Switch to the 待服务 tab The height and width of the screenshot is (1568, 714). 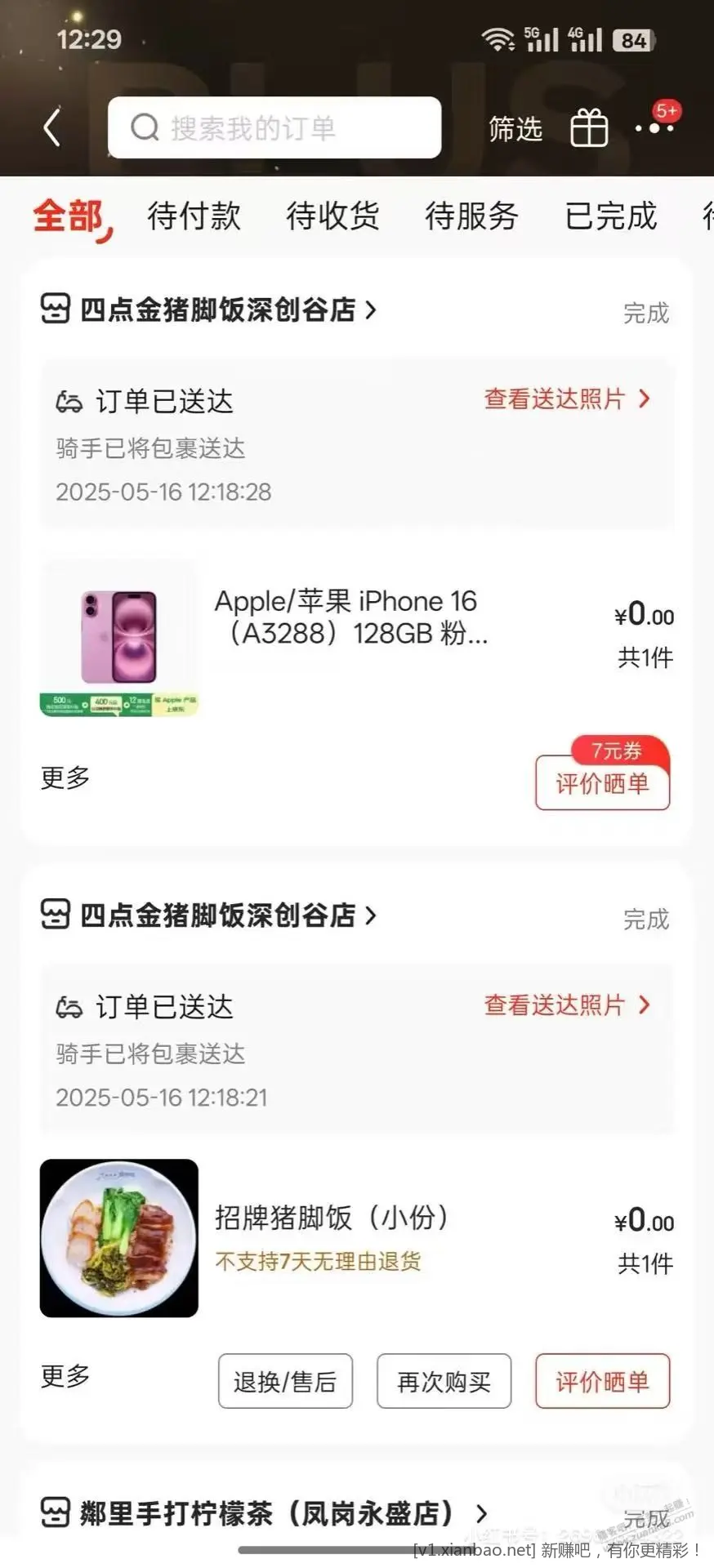(x=471, y=216)
